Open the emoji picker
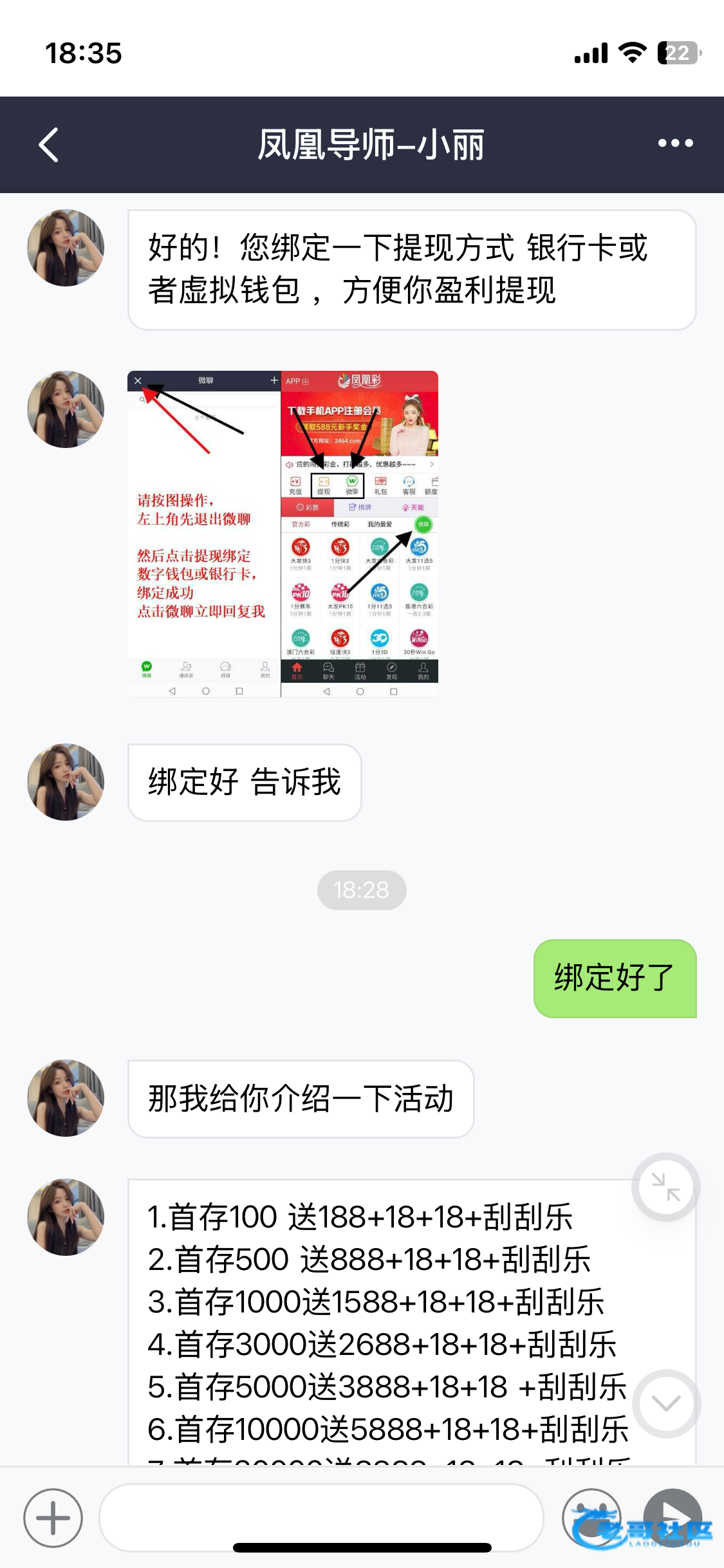 pos(590,1517)
